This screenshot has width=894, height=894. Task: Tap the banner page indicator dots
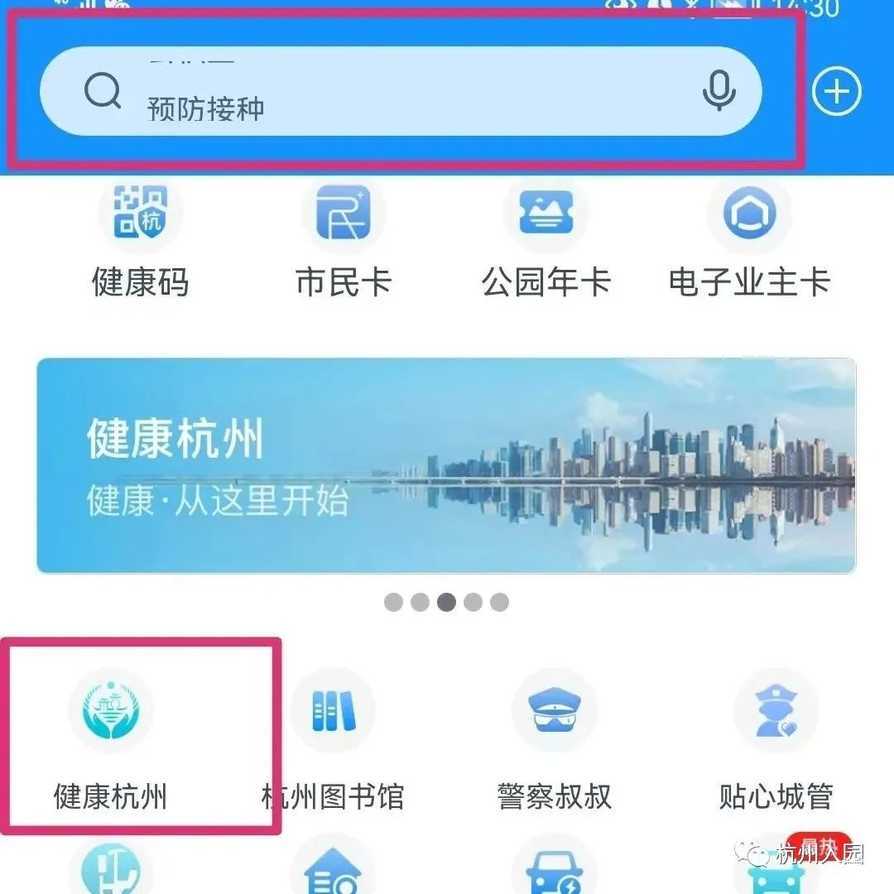446,602
